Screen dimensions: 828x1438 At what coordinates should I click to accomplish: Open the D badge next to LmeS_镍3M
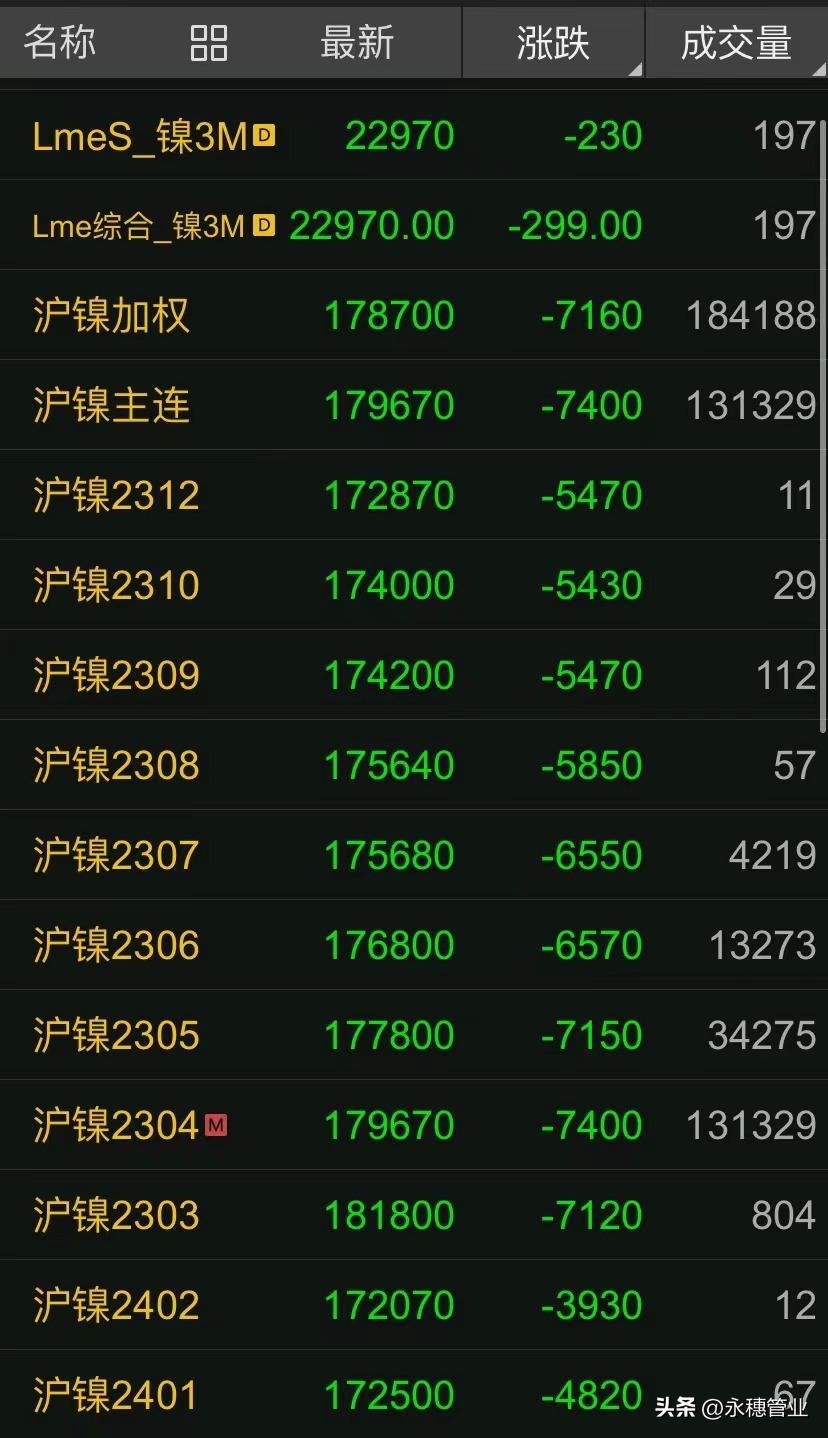click(x=265, y=135)
